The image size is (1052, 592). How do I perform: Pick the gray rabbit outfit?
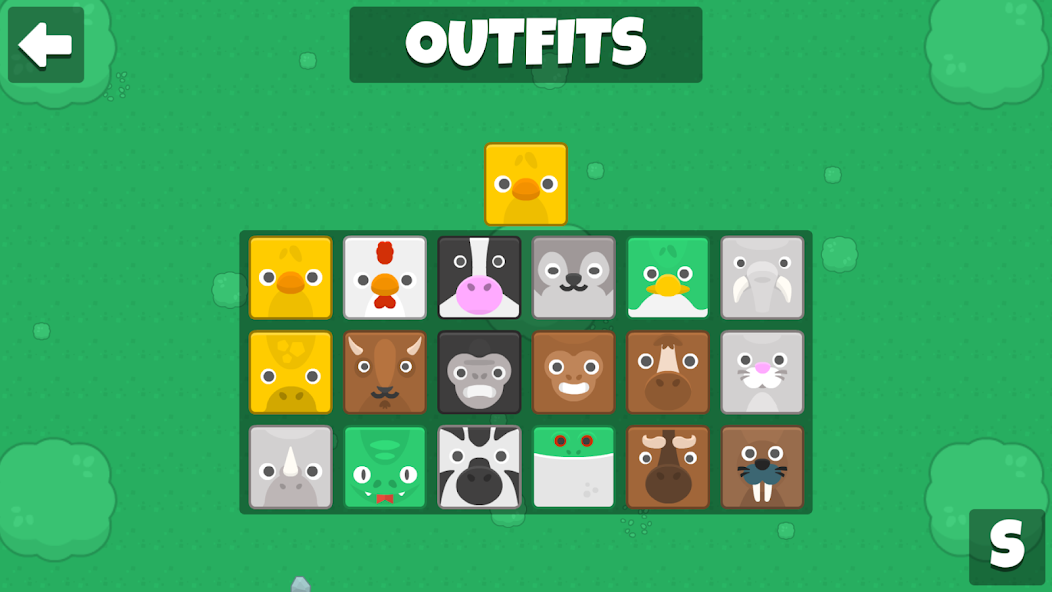(762, 372)
